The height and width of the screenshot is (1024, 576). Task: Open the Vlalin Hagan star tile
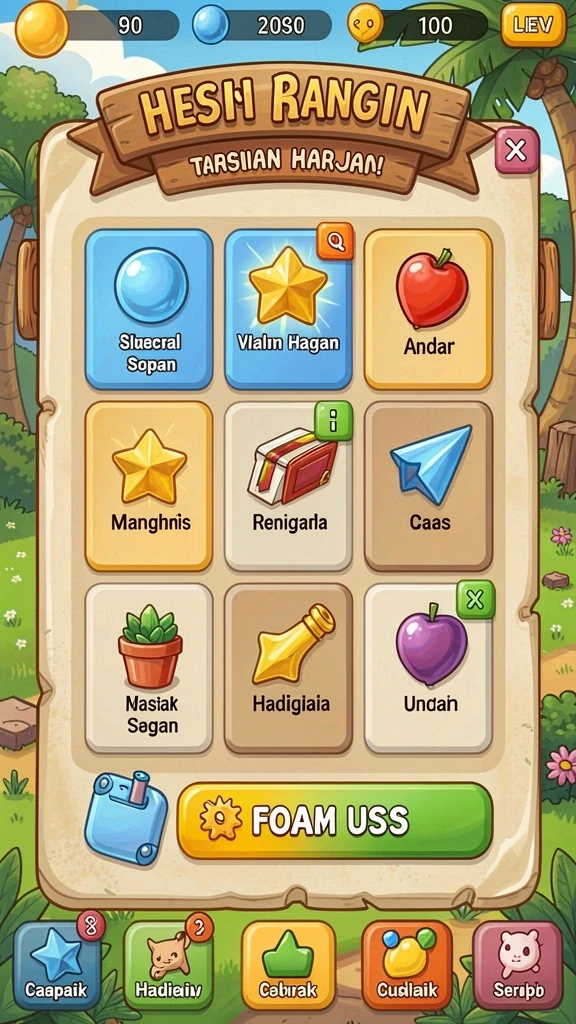coord(288,310)
